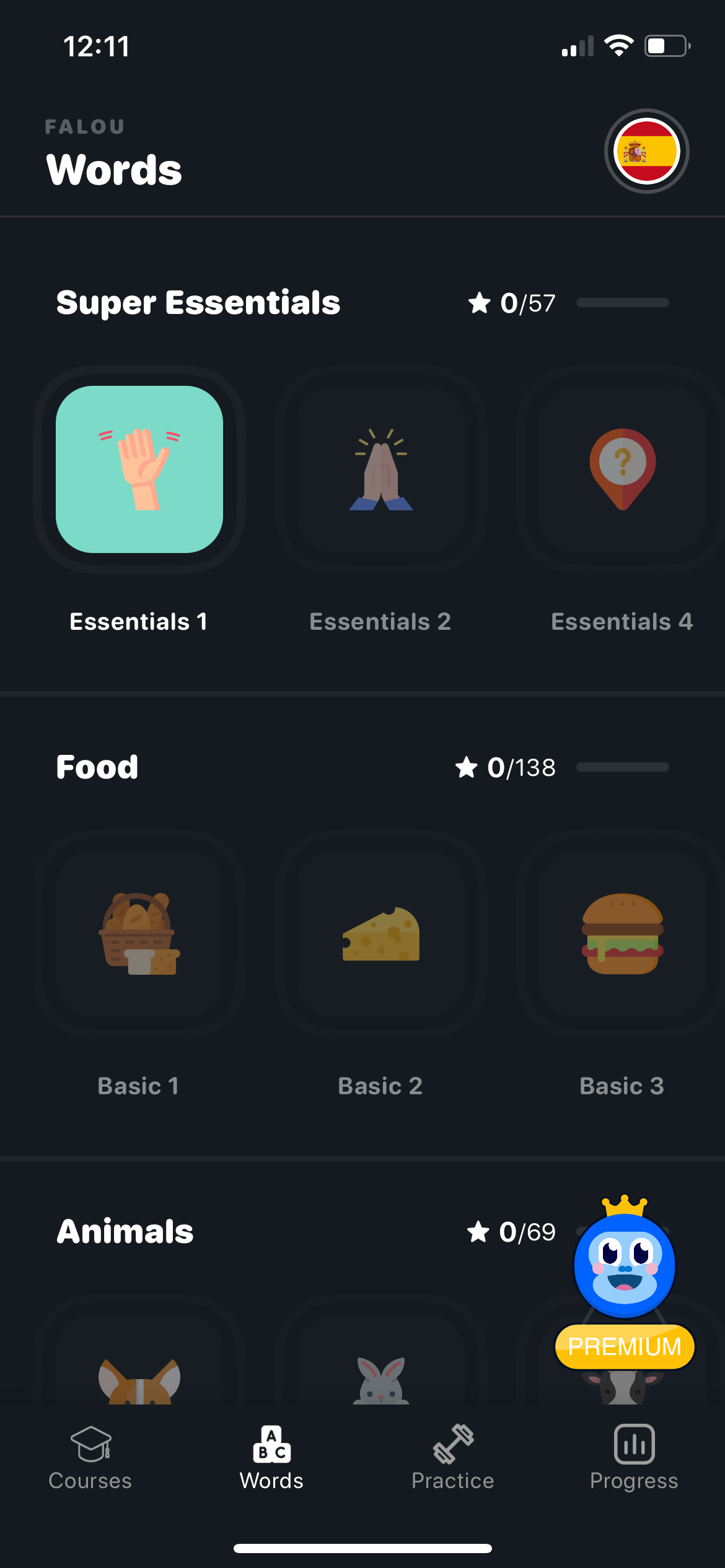Open the Basic 3 hamburger lesson

point(622,935)
